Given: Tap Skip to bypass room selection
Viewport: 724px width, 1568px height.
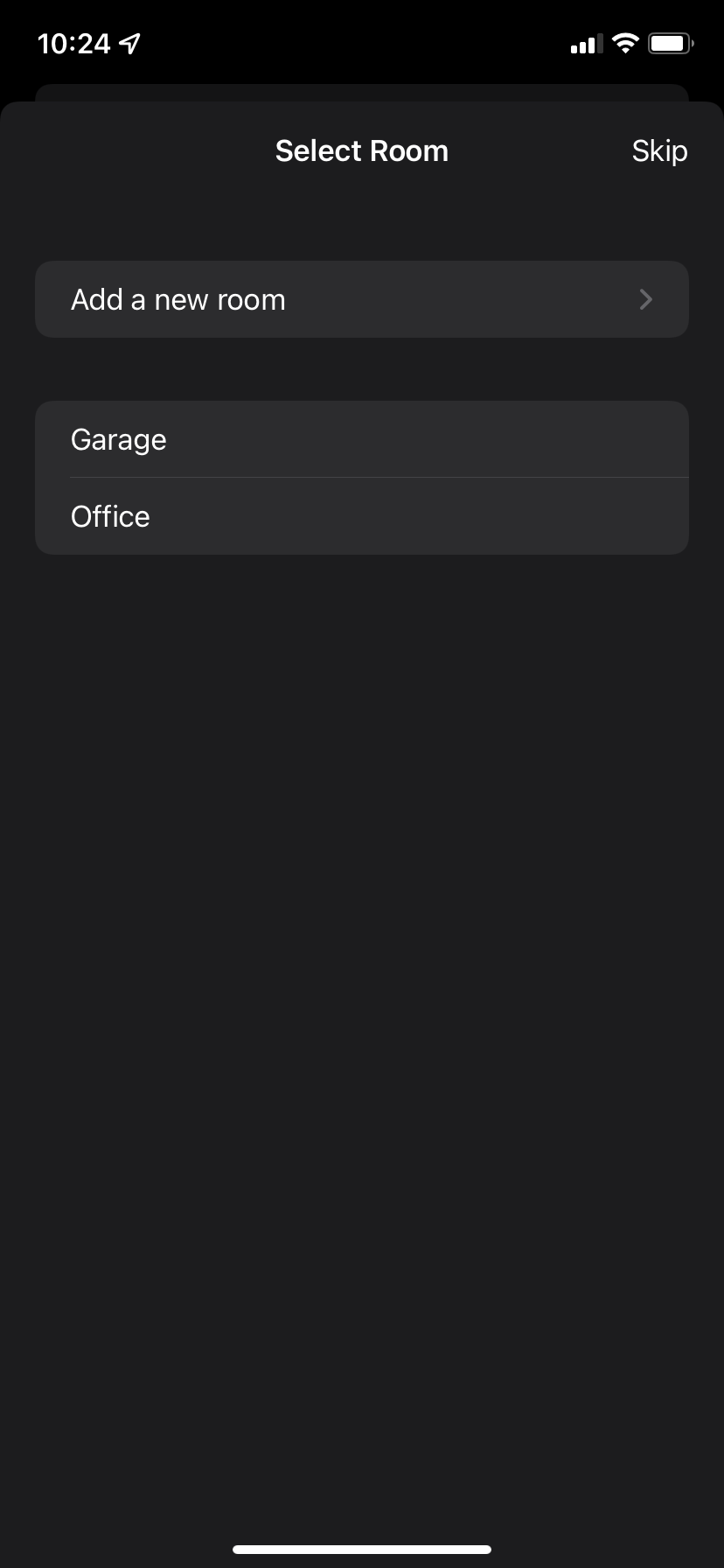Looking at the screenshot, I should pos(659,150).
